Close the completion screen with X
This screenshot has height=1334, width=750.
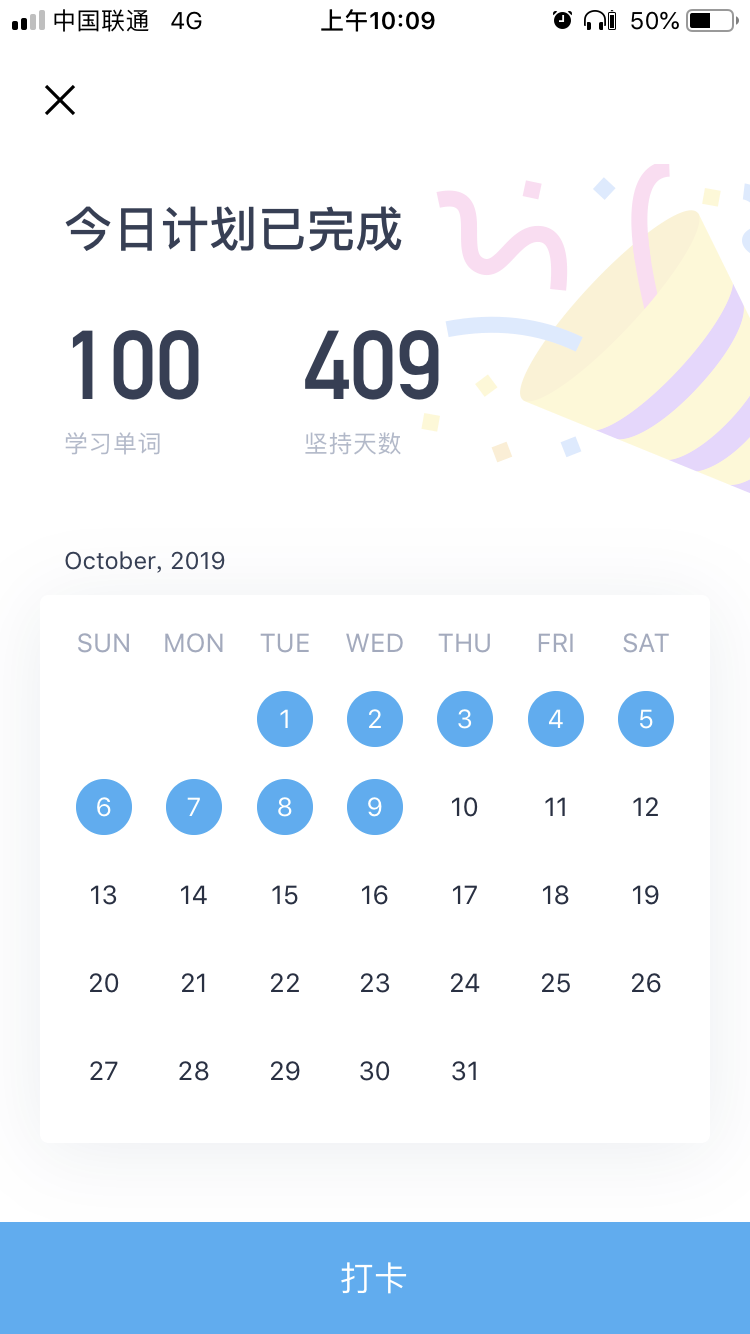(60, 100)
